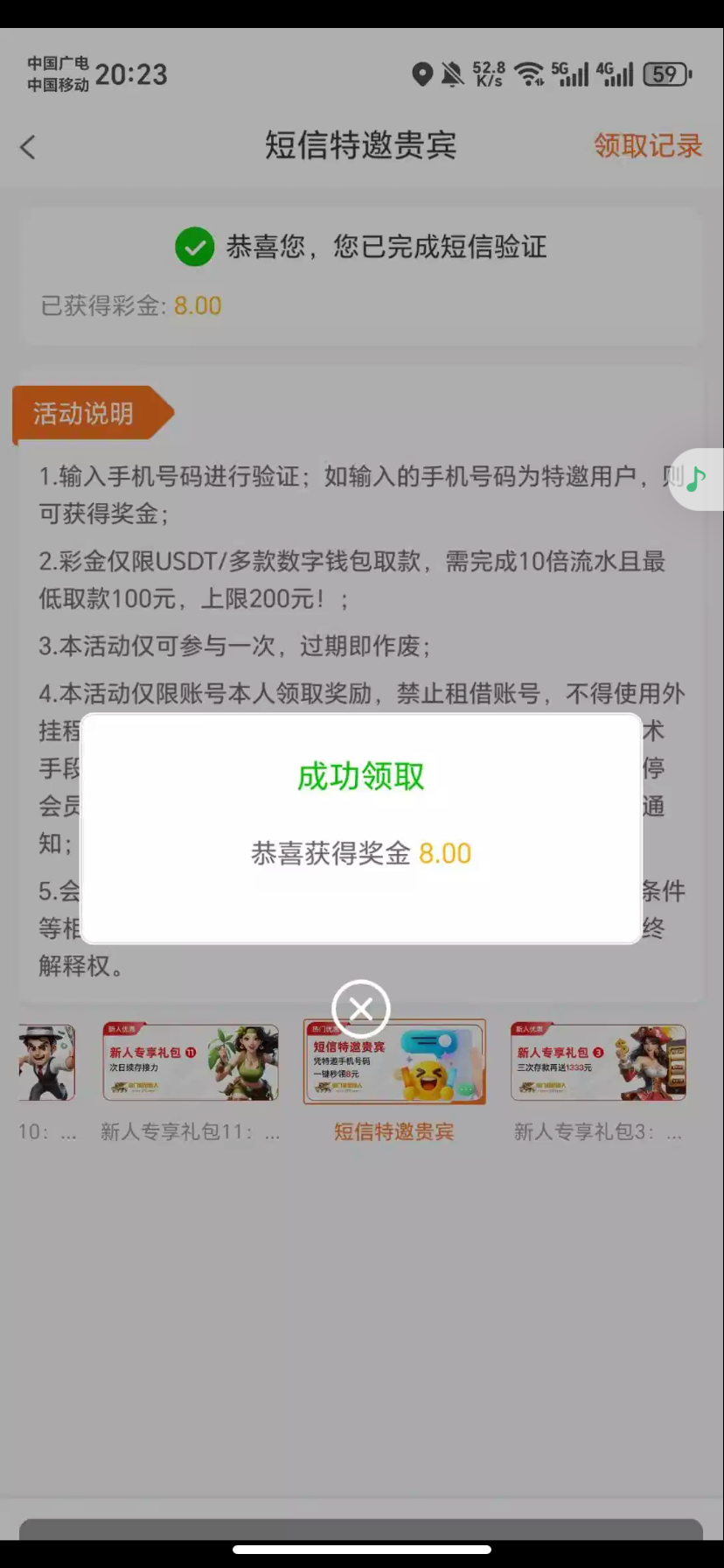Open 领取记录 claim history
The height and width of the screenshot is (1568, 724).
pyautogui.click(x=647, y=145)
